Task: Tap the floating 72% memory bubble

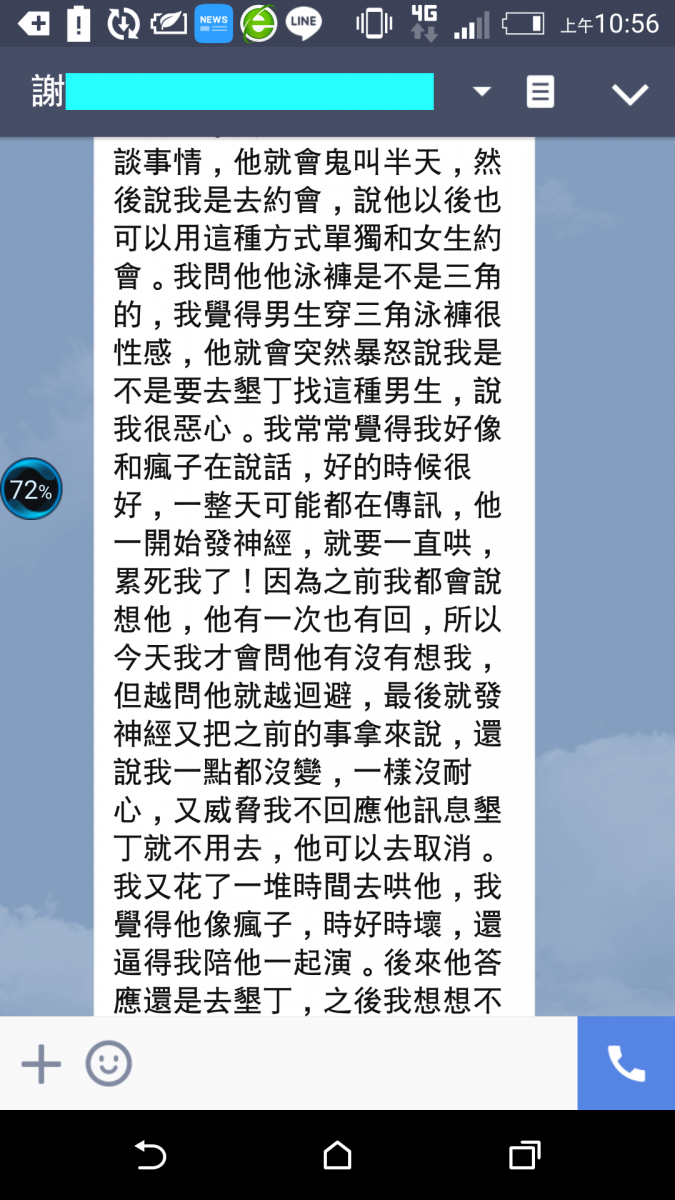Action: 31,489
